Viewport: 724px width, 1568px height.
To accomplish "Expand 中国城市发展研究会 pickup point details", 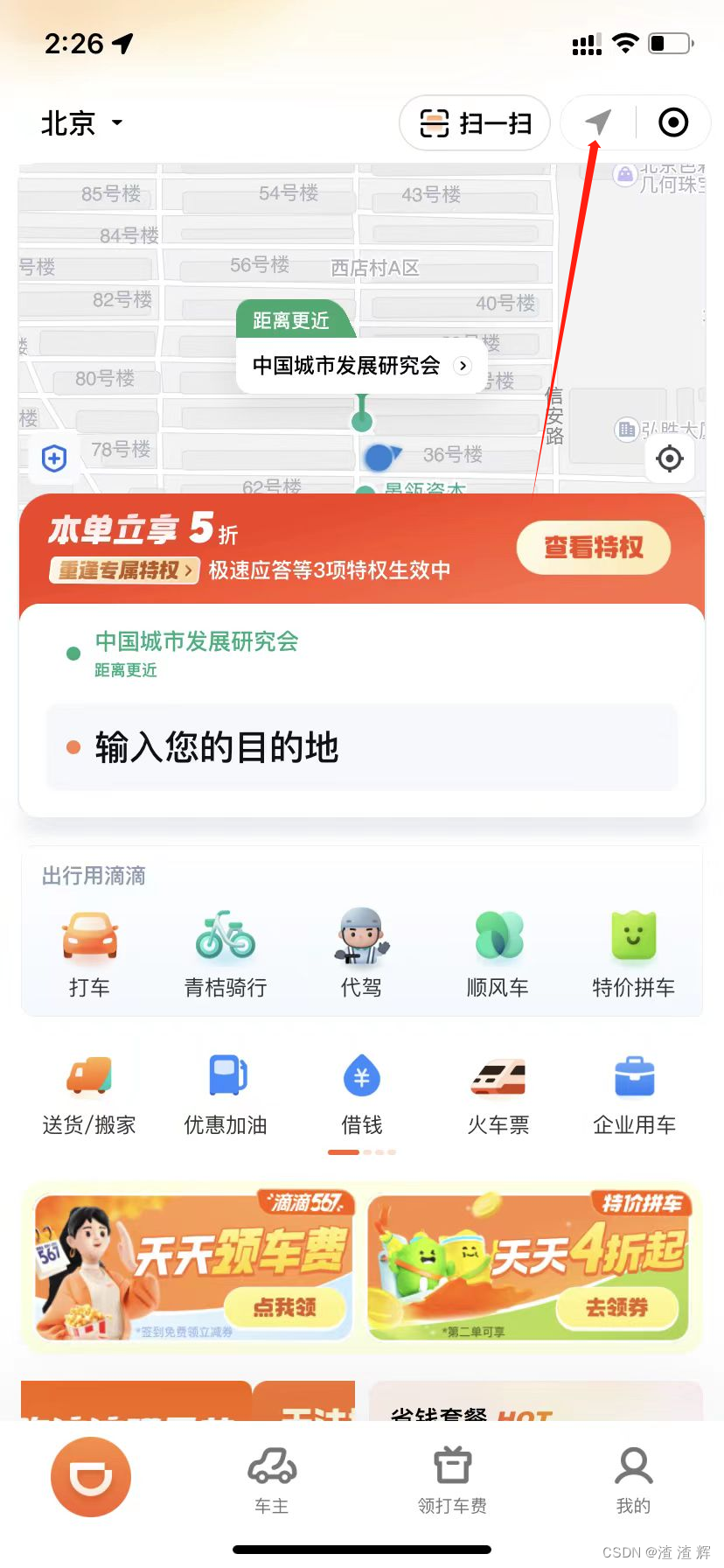I will coord(463,367).
